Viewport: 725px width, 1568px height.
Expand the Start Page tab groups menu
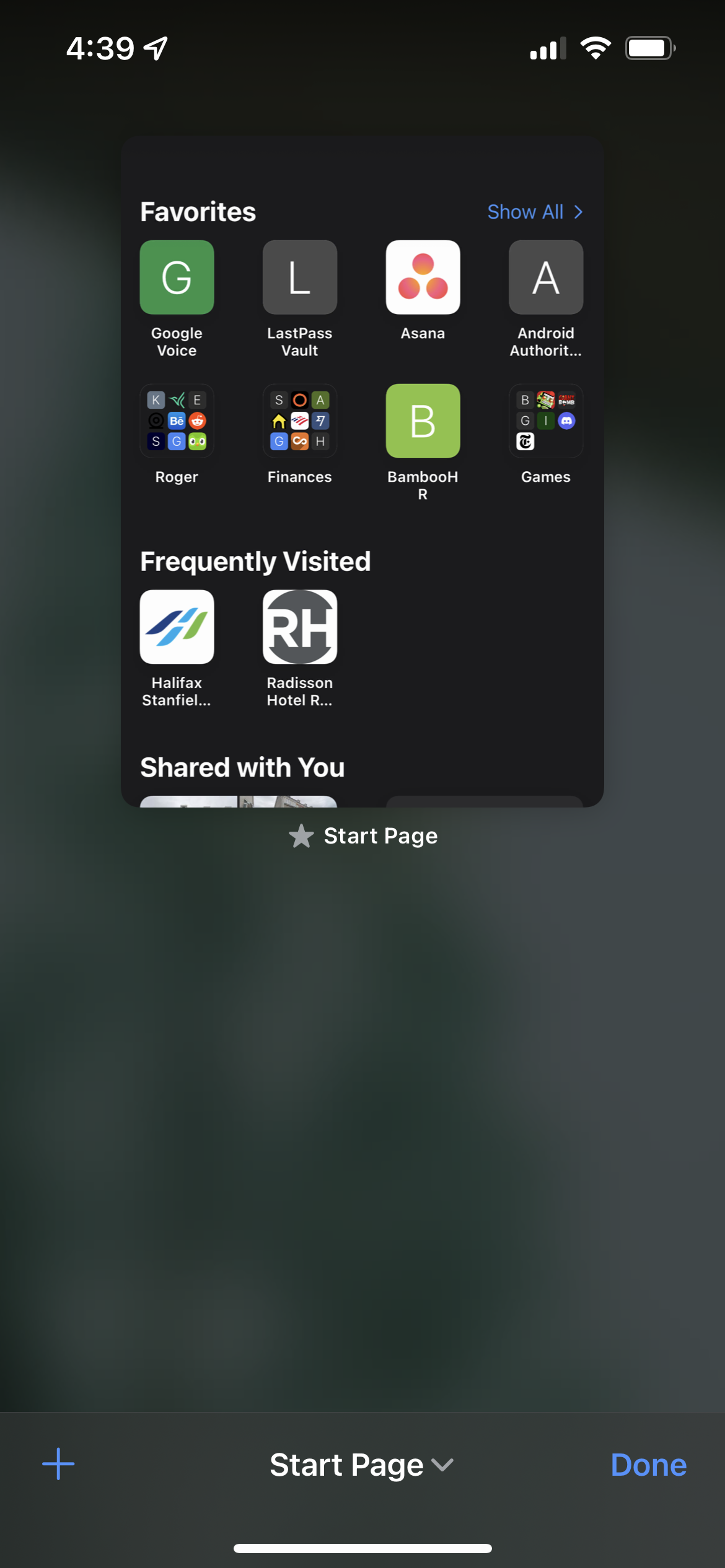pos(361,1465)
